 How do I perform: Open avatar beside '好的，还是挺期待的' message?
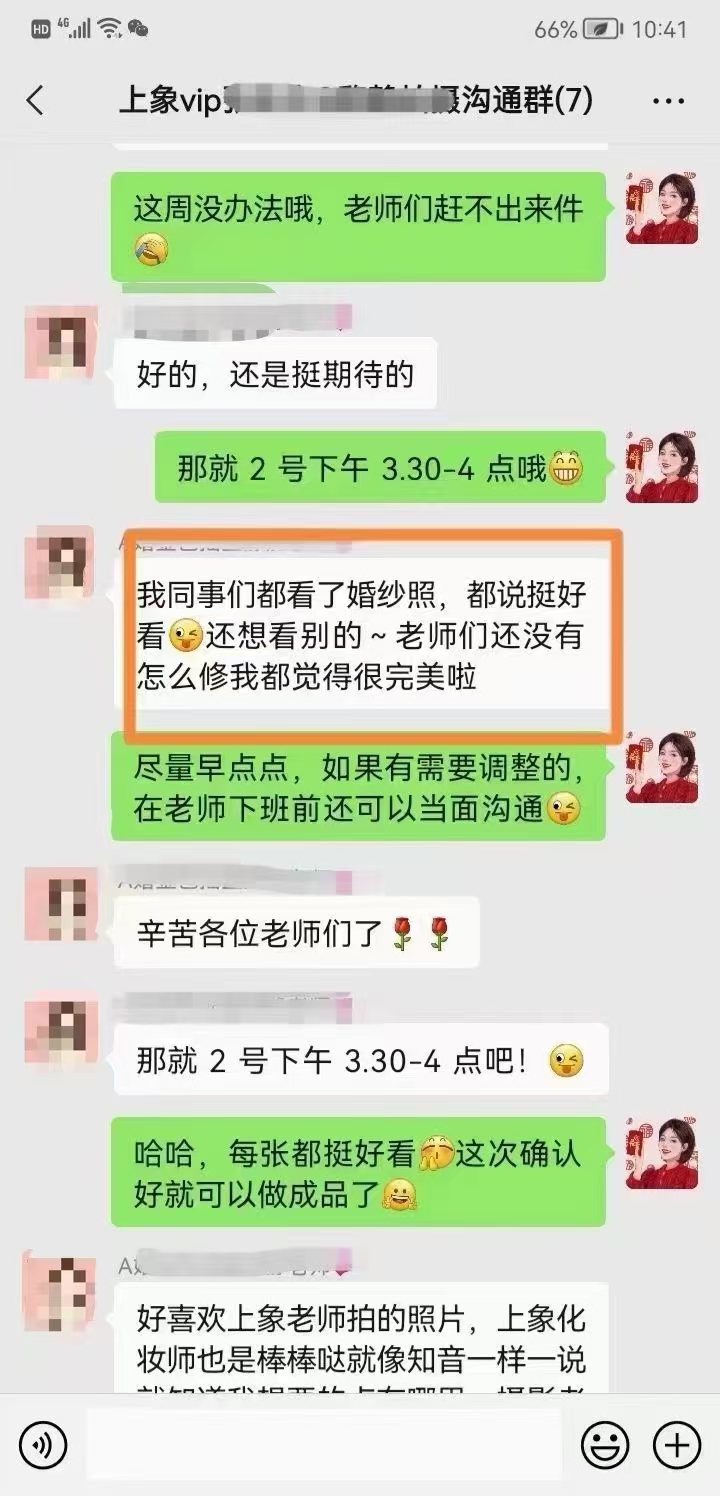[x=61, y=342]
